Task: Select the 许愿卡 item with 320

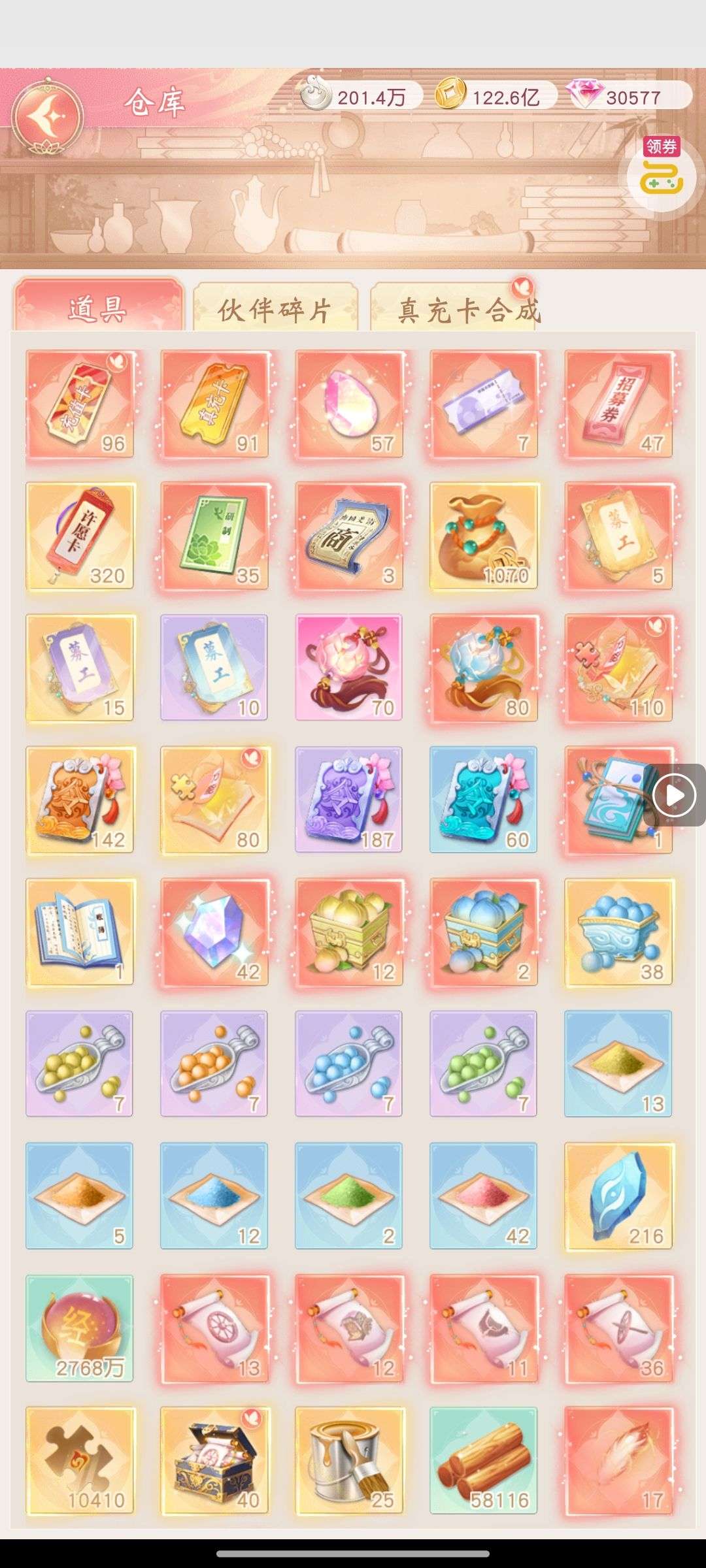Action: point(80,536)
